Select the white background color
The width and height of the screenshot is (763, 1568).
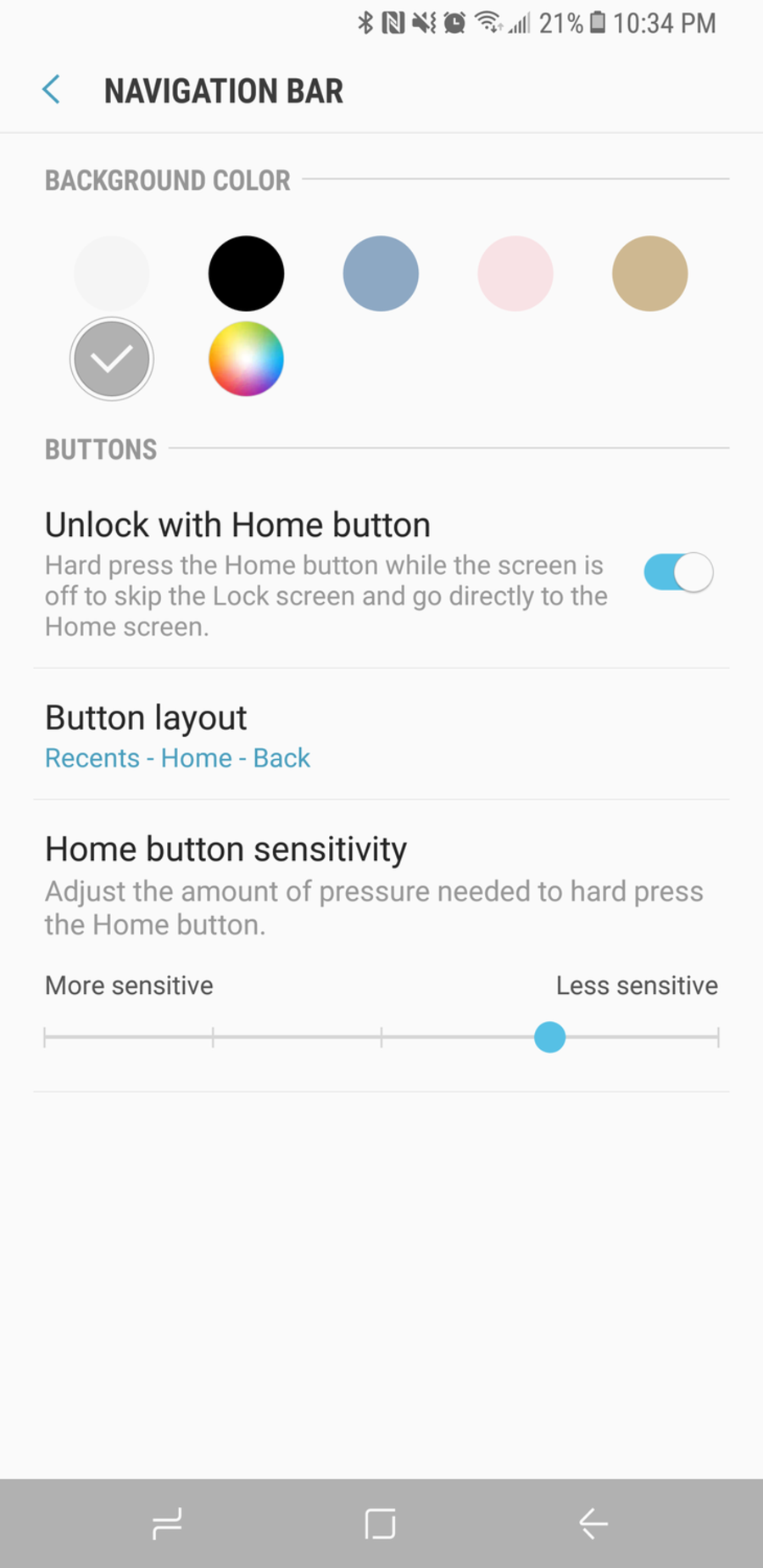tap(111, 273)
